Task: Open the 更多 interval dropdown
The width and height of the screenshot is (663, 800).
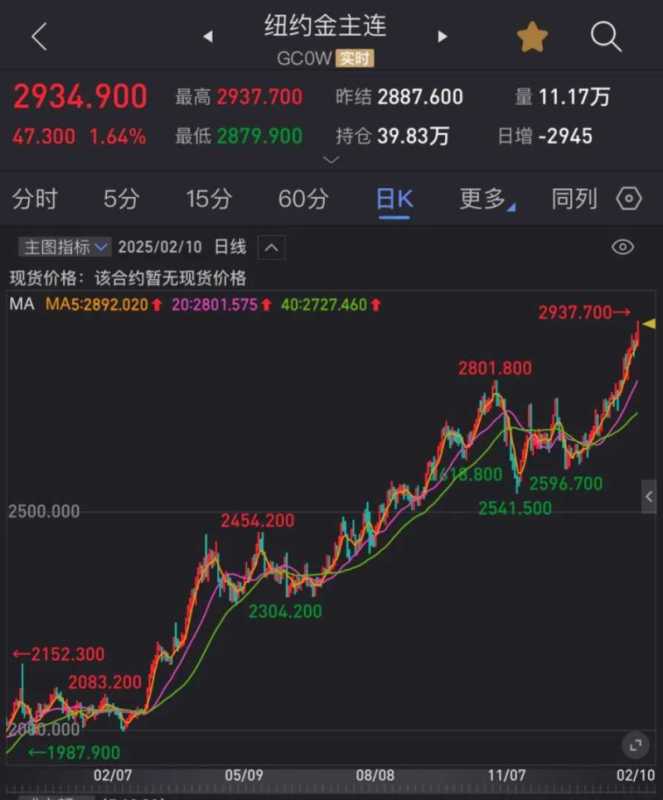Action: click(x=486, y=199)
